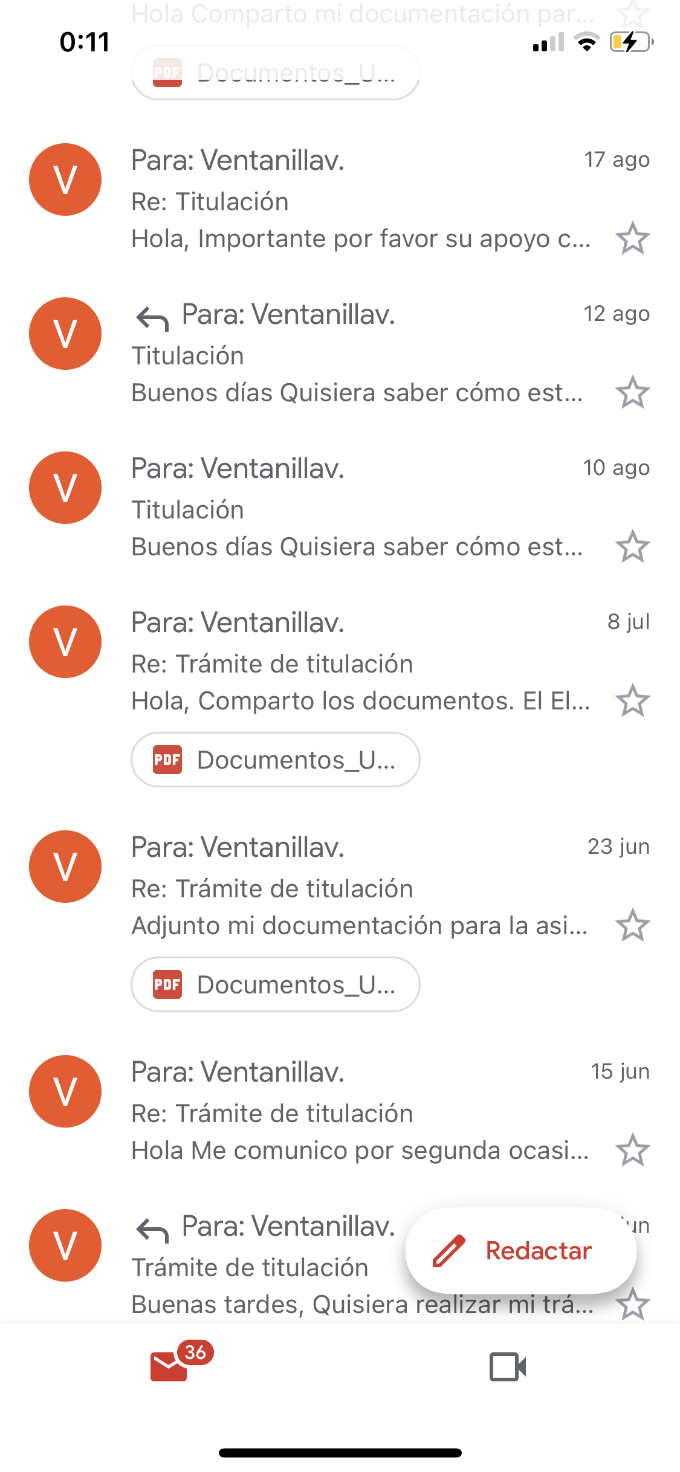Switch to the Meet video tab

pyautogui.click(x=508, y=1366)
